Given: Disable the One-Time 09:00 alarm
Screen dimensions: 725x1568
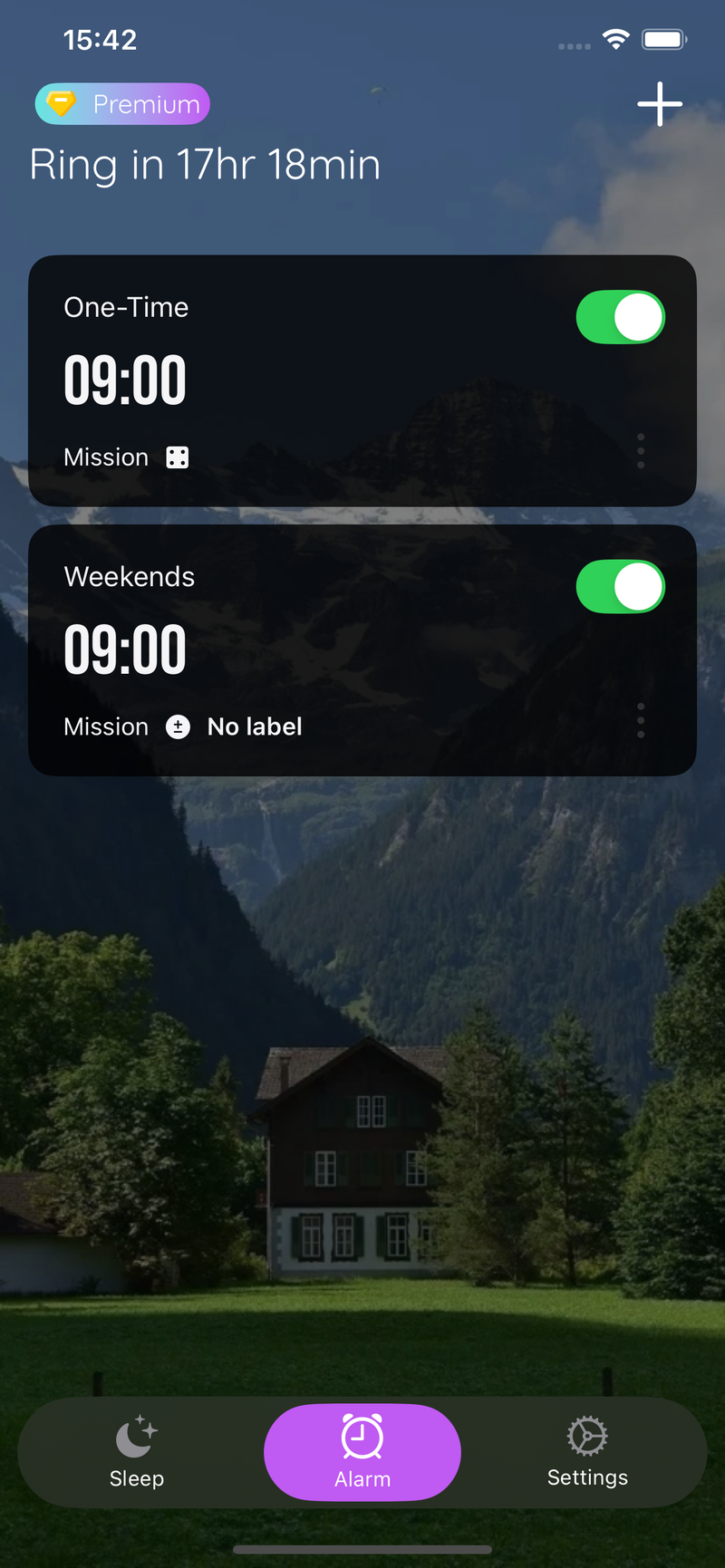Looking at the screenshot, I should pos(621,317).
